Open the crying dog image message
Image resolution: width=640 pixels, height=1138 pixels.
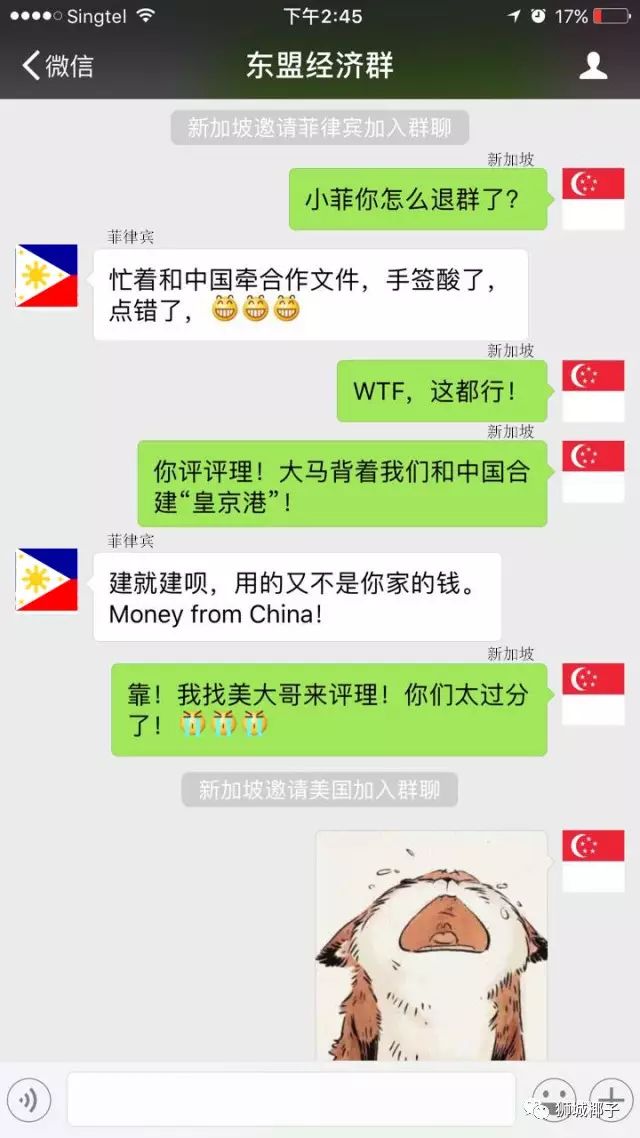click(x=431, y=944)
